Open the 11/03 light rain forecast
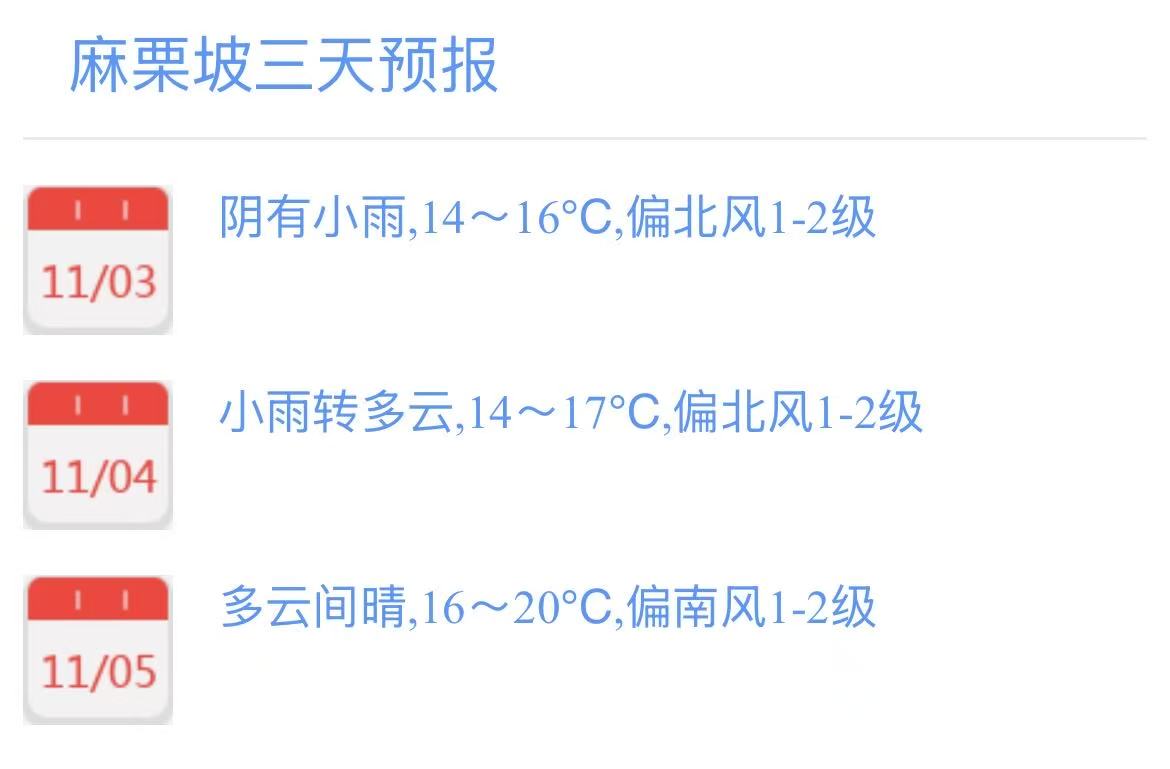The width and height of the screenshot is (1170, 769). (x=547, y=218)
